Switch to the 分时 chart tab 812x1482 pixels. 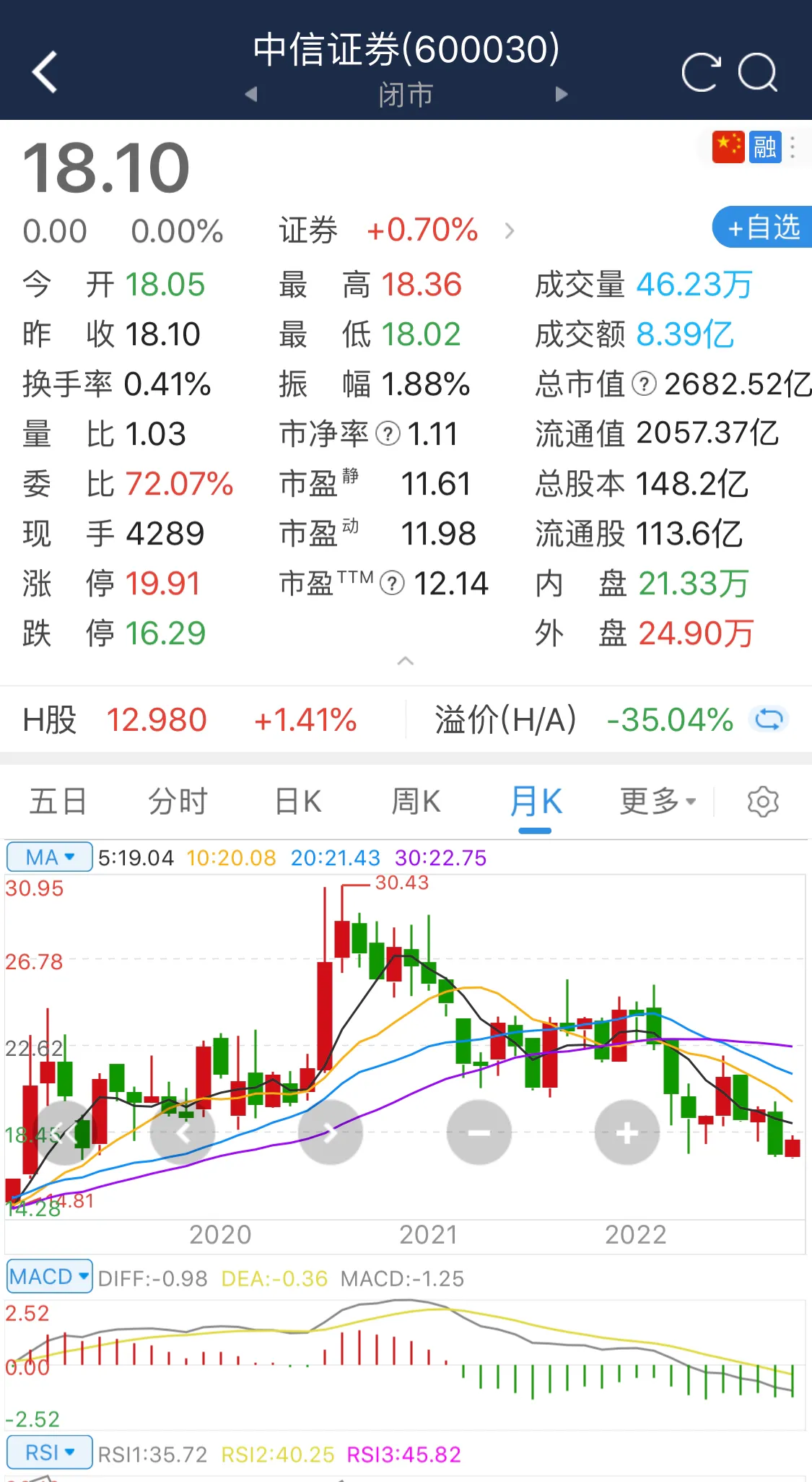[178, 802]
